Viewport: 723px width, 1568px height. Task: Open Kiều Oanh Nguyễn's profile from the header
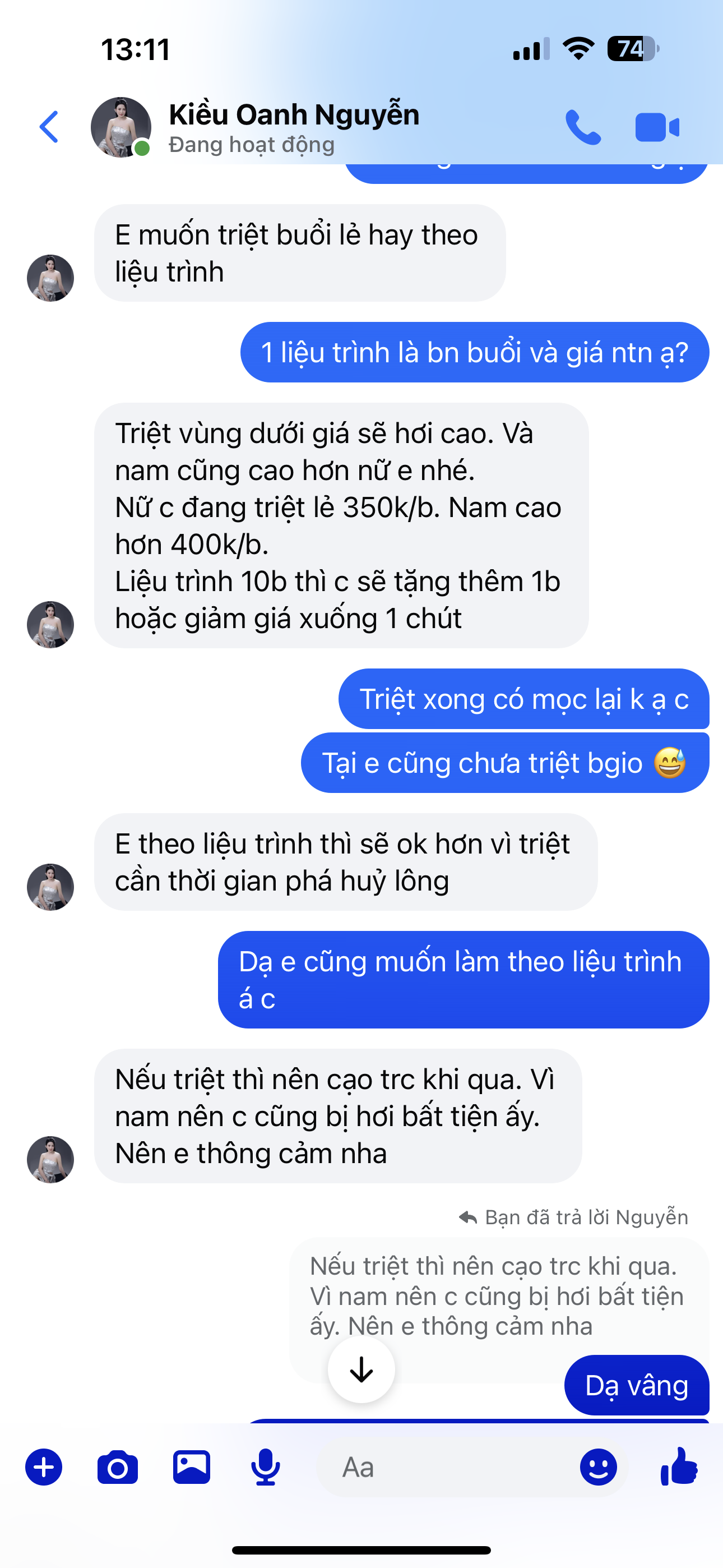tap(293, 127)
